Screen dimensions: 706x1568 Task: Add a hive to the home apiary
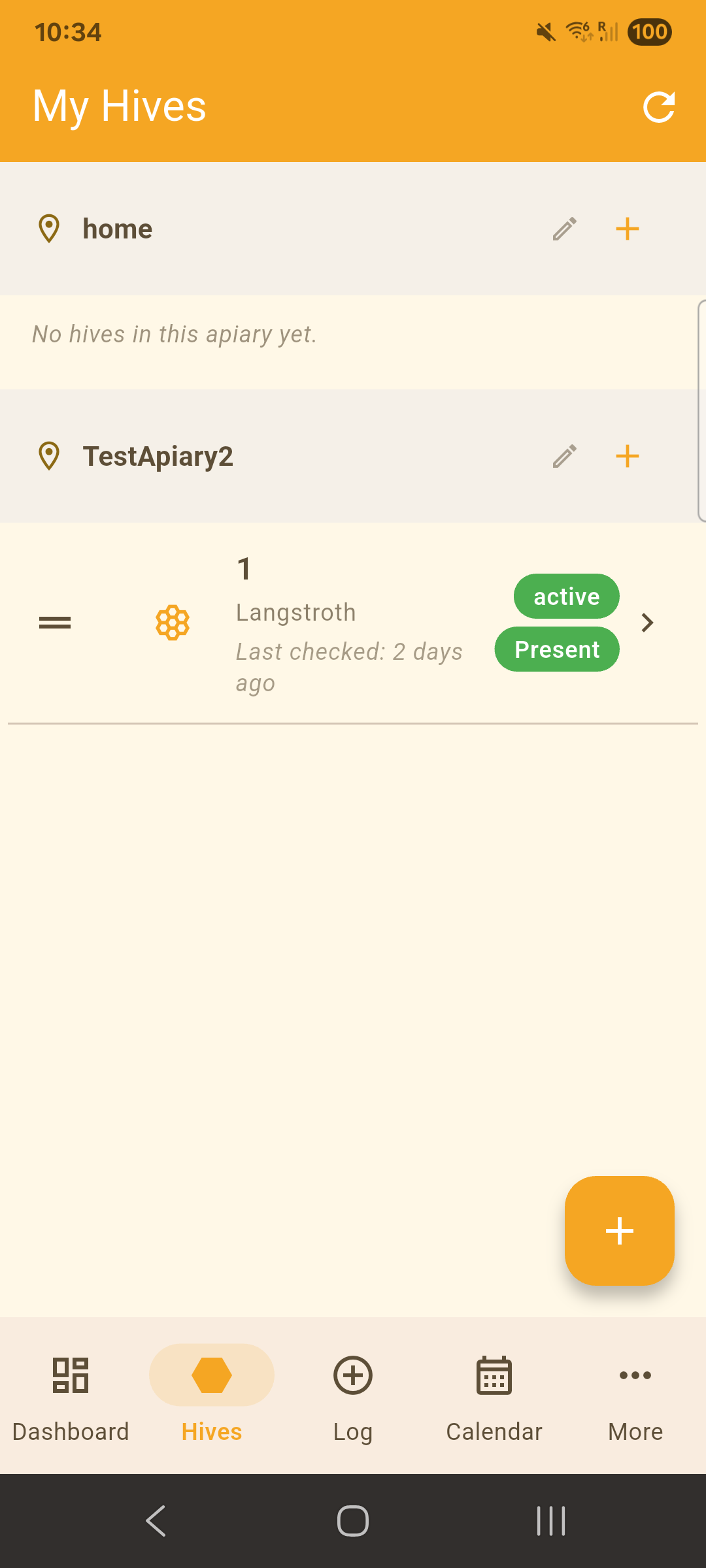[627, 229]
